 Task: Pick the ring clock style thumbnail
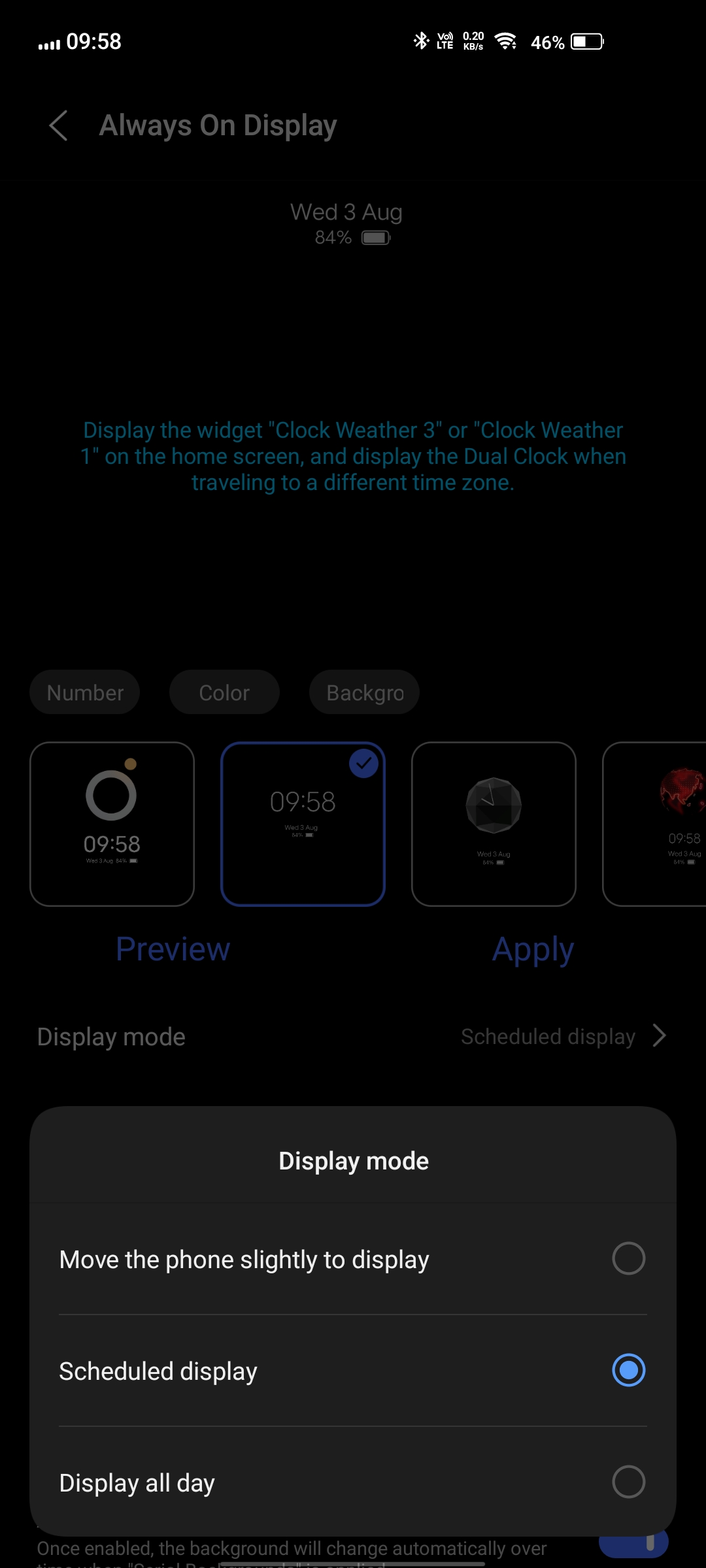coord(112,824)
